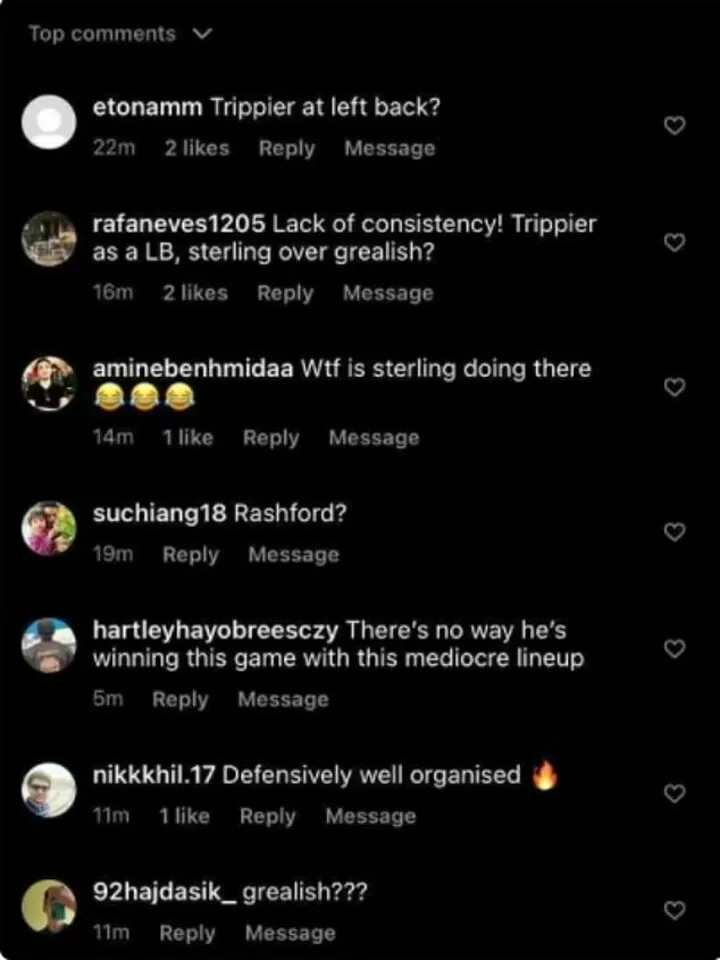The width and height of the screenshot is (720, 960).
Task: Reply to rafaneves1205's comment
Action: [285, 293]
